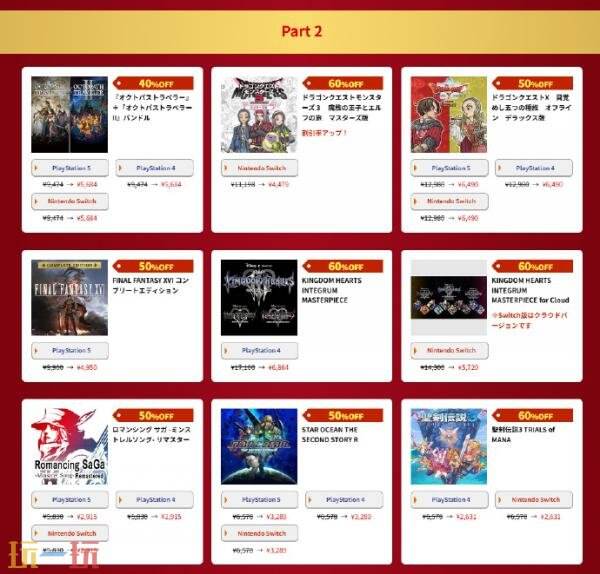The width and height of the screenshot is (600, 574).
Task: Open PlayStation 4 option for Star Ocean Second Story R
Action: point(345,499)
